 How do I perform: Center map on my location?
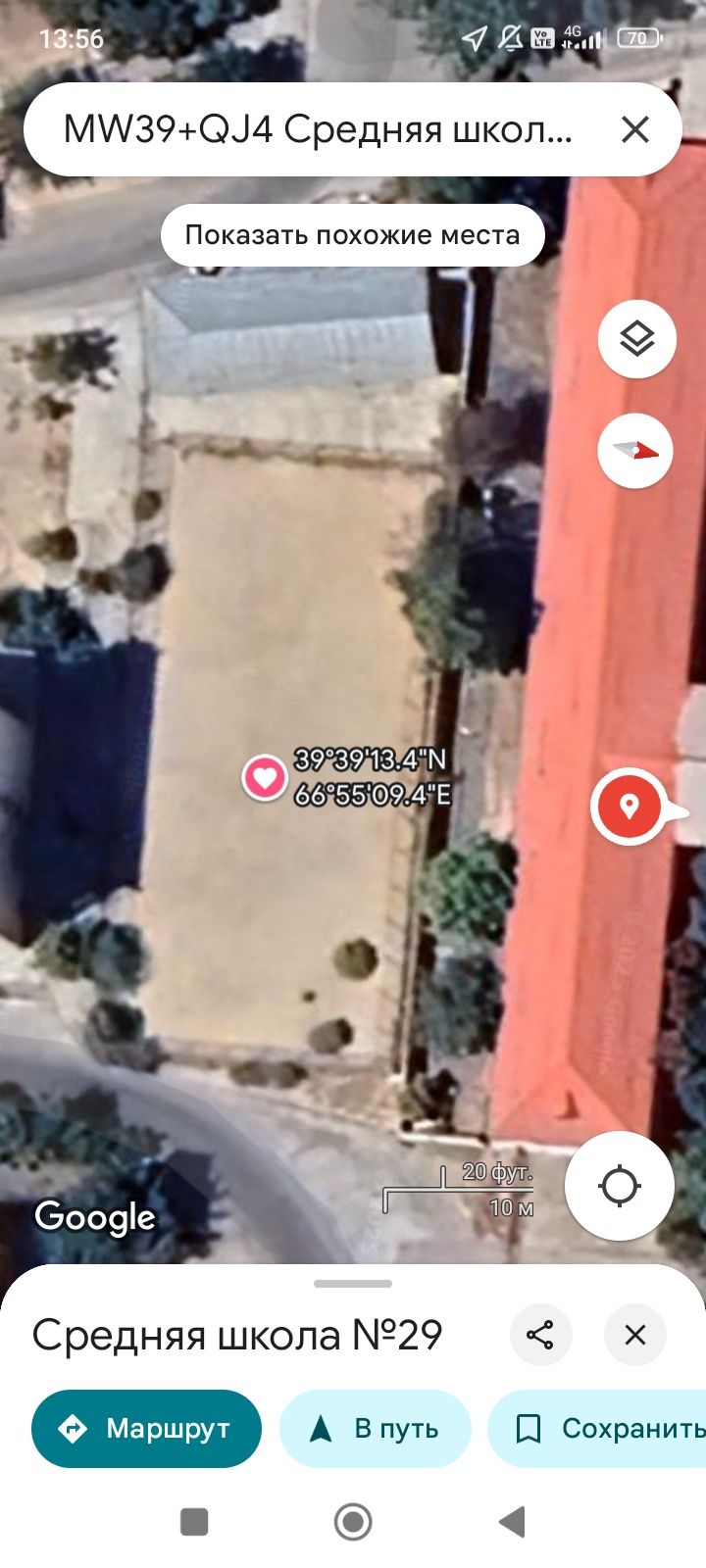(x=620, y=1186)
